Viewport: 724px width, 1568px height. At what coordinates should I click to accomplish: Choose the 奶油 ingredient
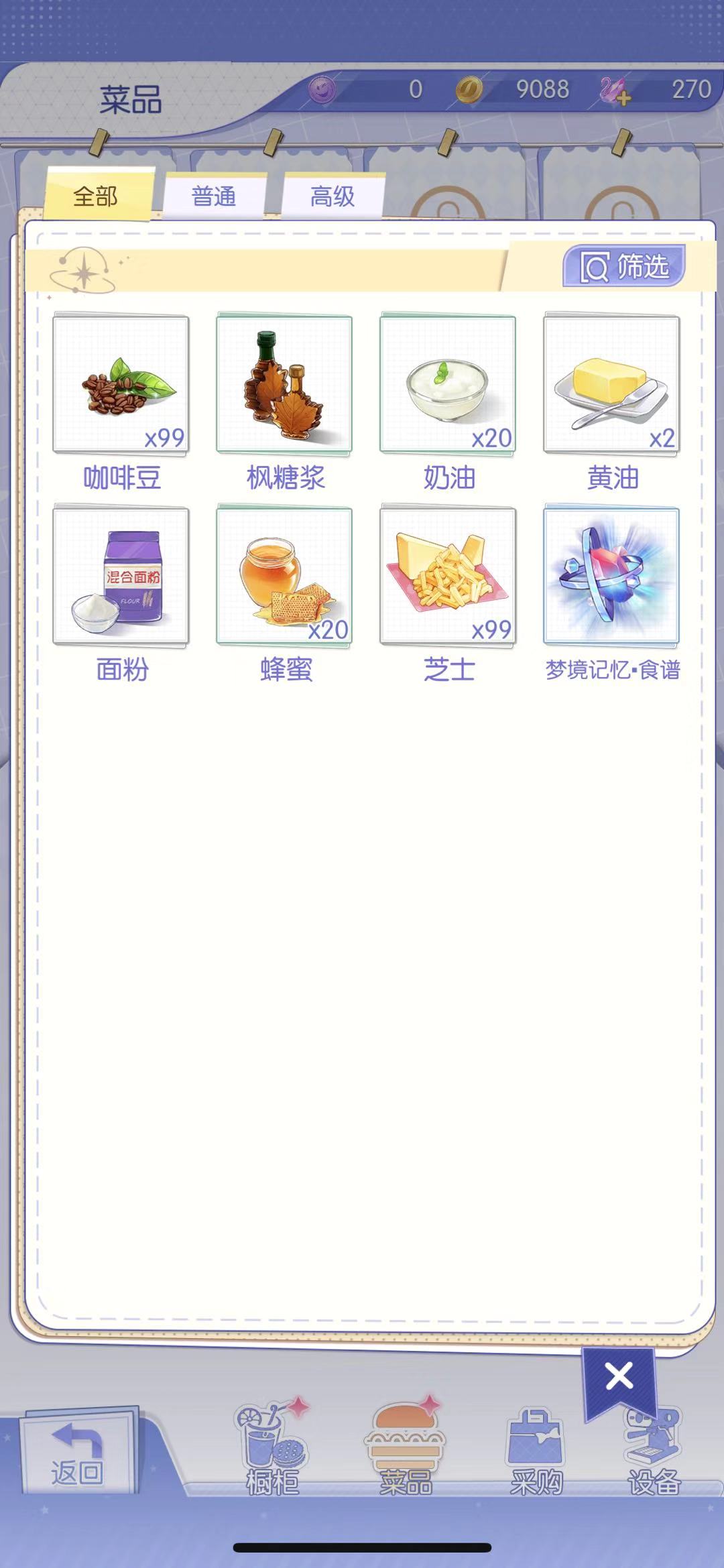(x=448, y=384)
